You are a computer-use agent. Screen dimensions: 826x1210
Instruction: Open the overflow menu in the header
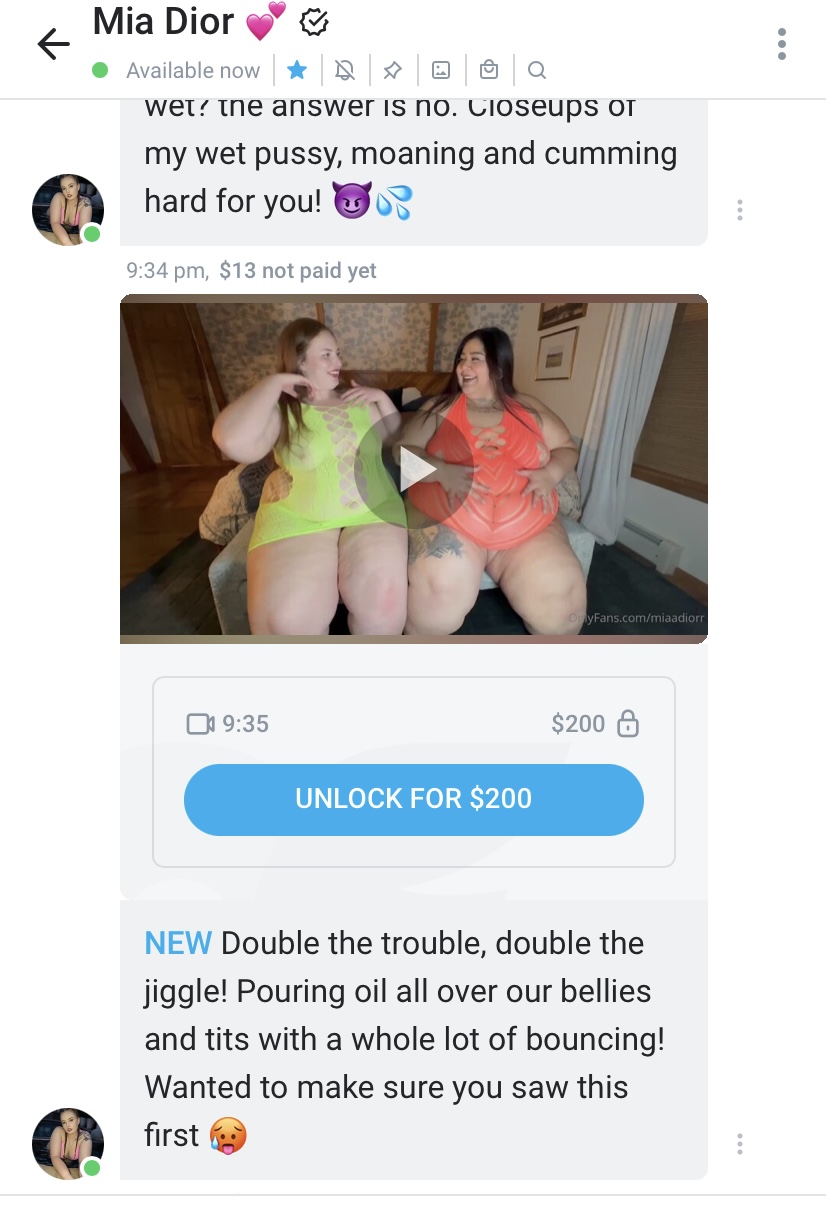click(781, 44)
